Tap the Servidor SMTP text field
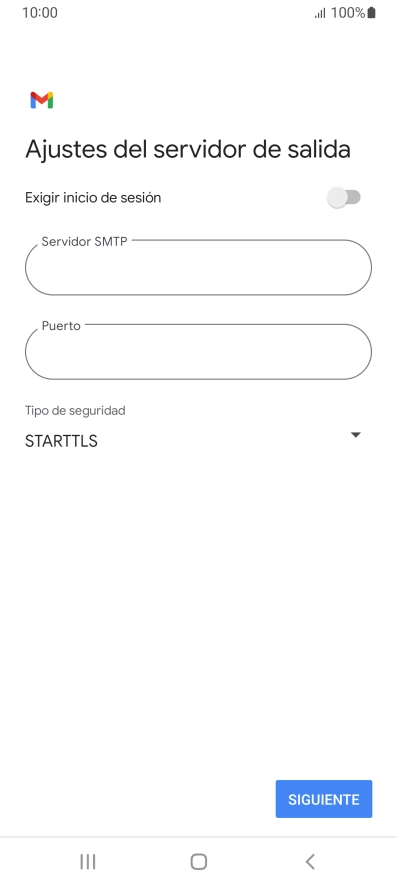Viewport: 397px width, 886px height. tap(198, 267)
